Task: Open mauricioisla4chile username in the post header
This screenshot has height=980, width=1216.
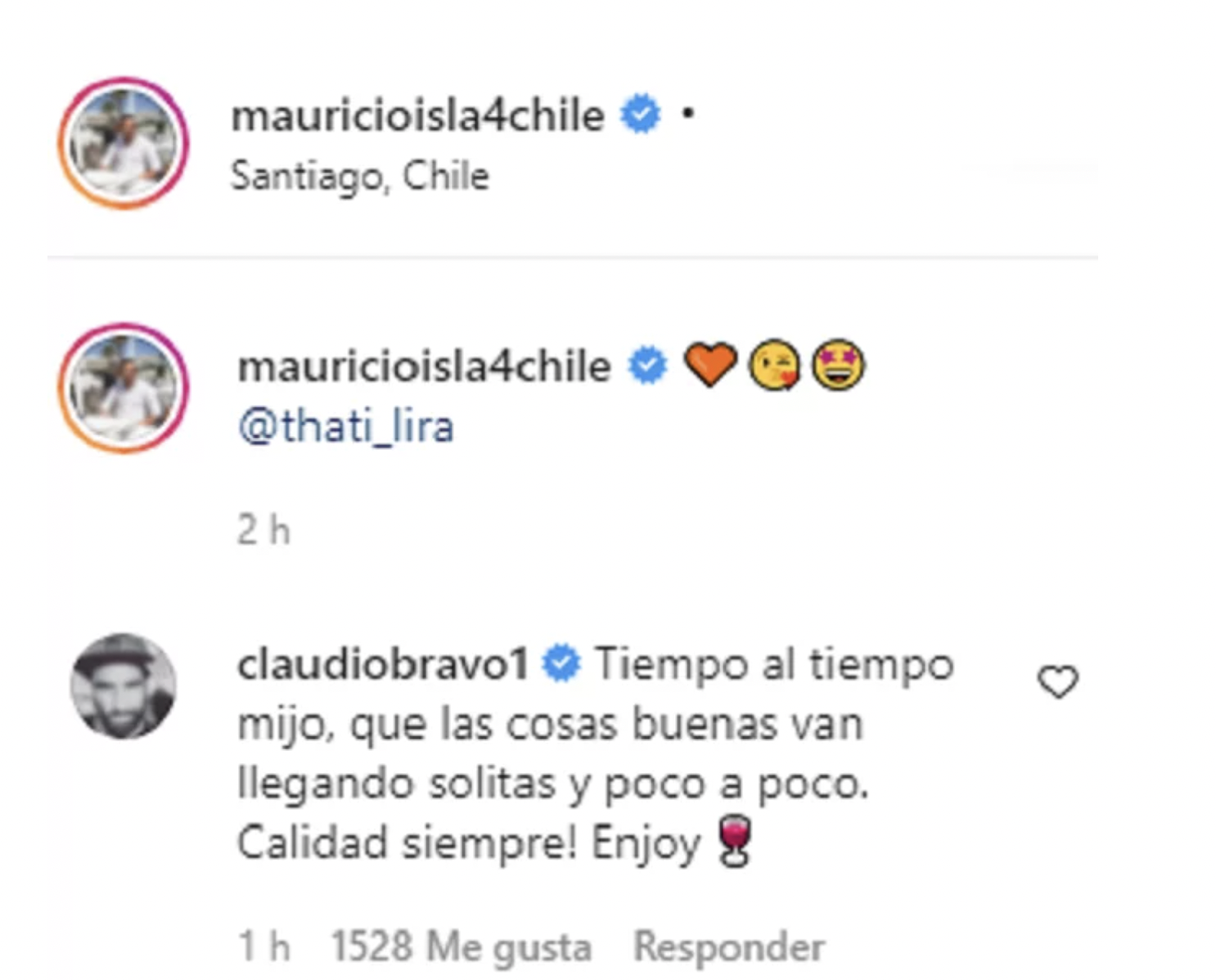Action: click(417, 115)
